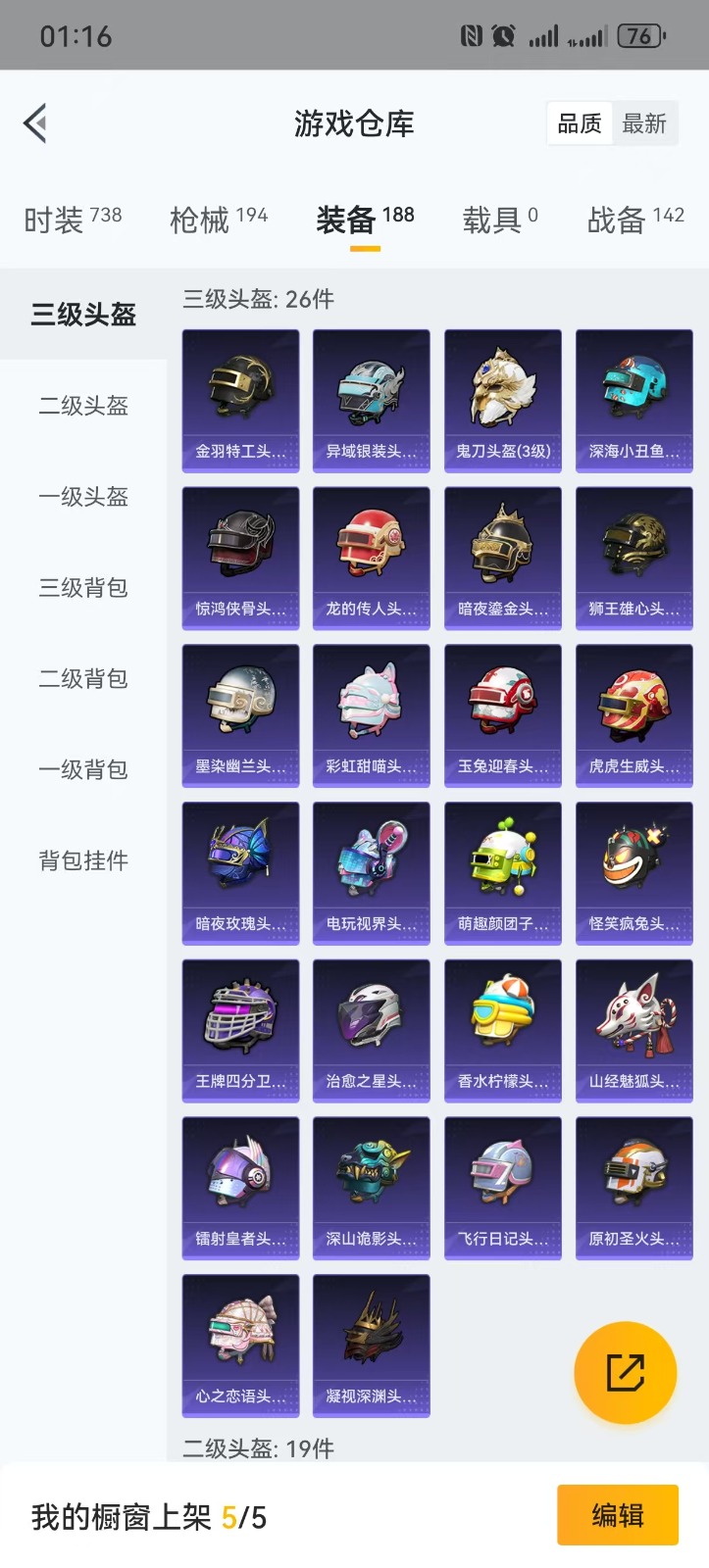Switch to the 时装 tab
The width and height of the screenshot is (709, 1568).
click(73, 220)
